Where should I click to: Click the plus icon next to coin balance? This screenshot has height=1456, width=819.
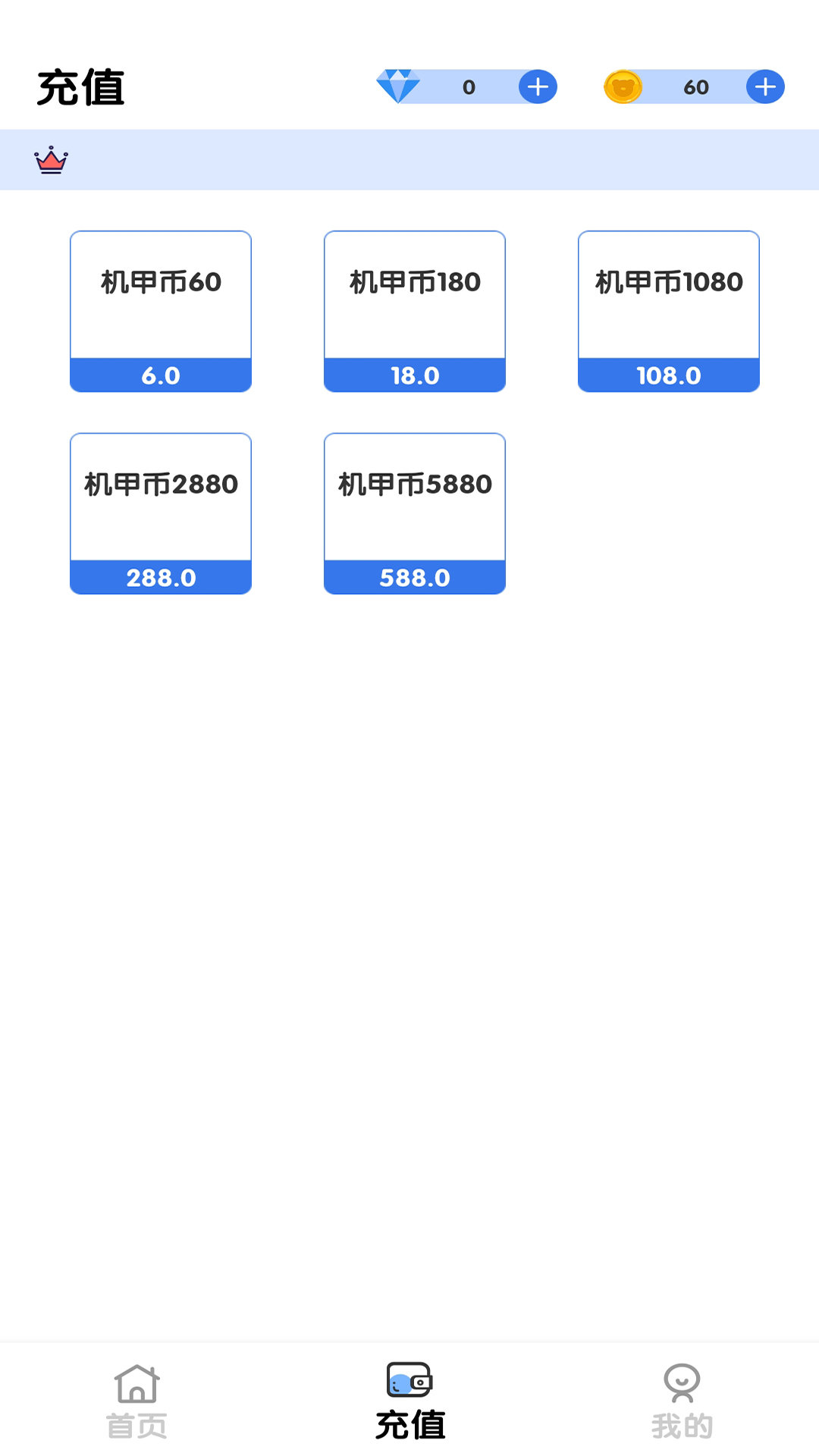765,86
